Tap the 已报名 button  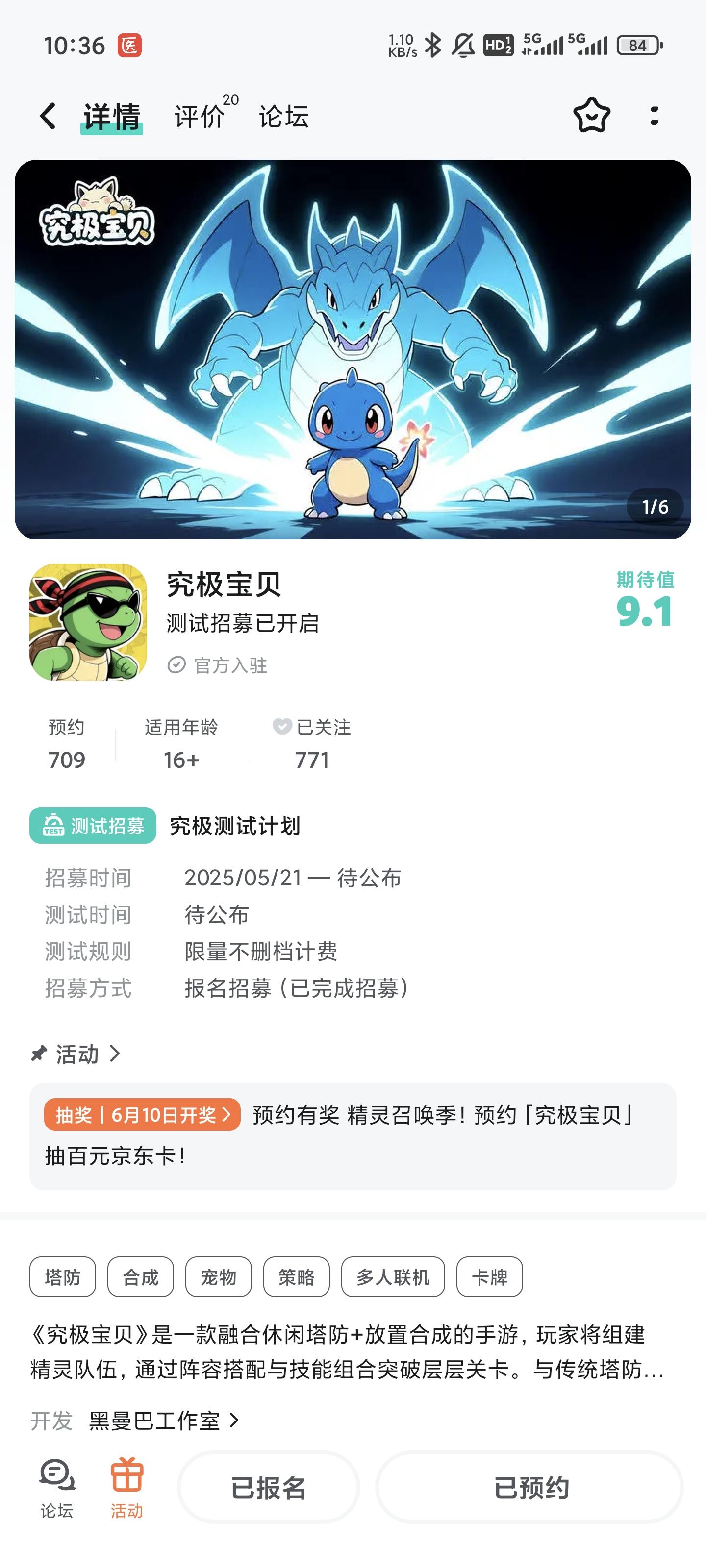pyautogui.click(x=269, y=1487)
